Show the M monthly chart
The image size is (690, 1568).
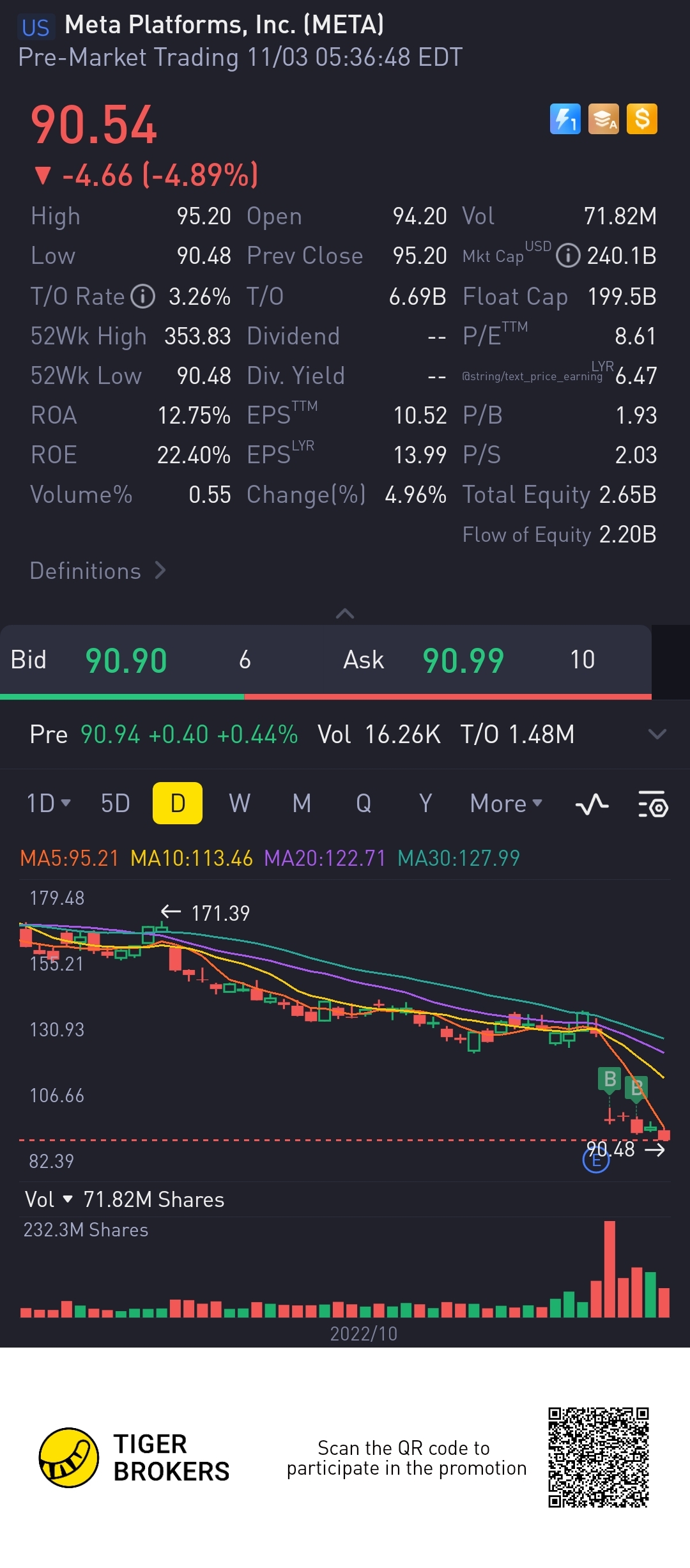click(x=302, y=803)
